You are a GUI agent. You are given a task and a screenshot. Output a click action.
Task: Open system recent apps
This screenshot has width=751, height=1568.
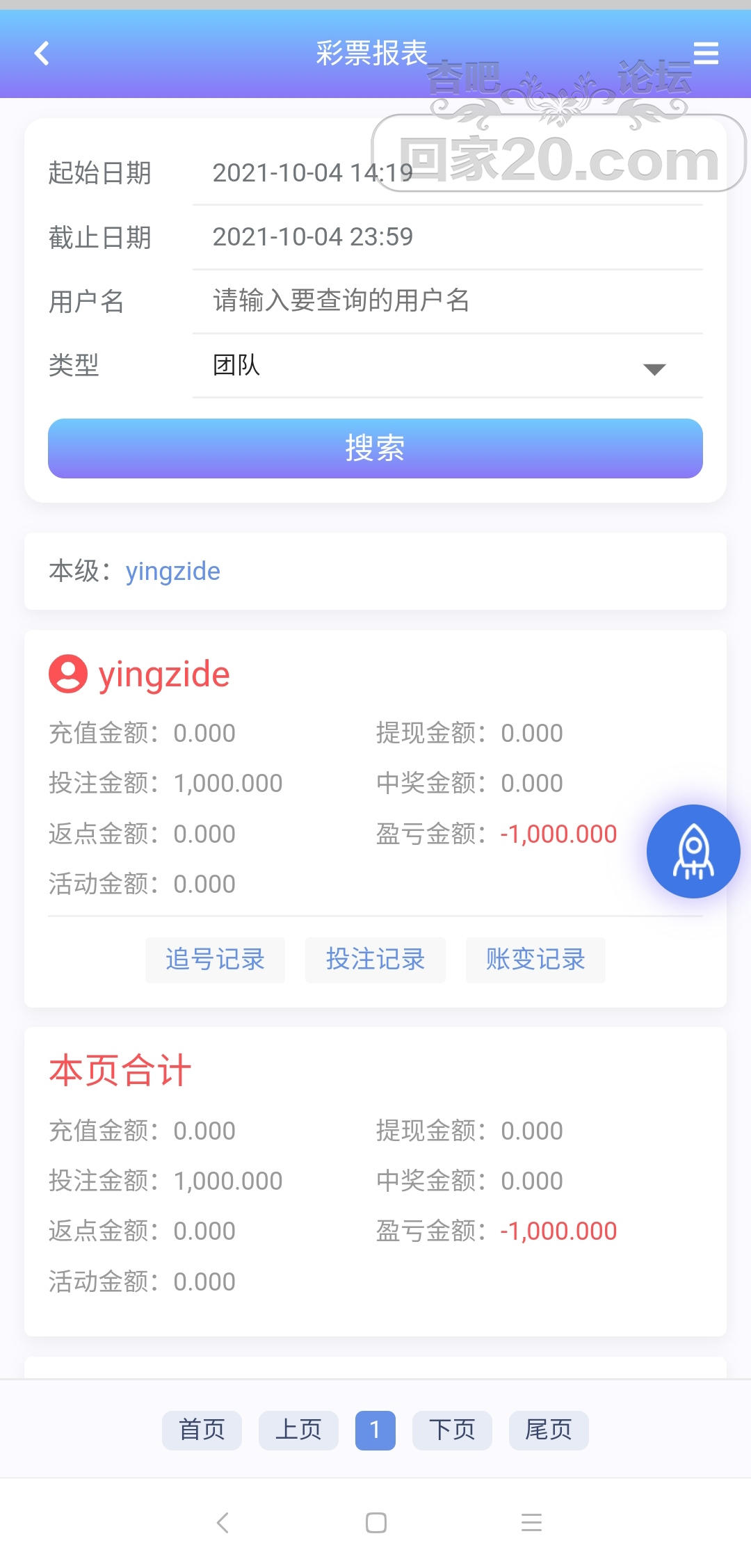coord(531,1523)
